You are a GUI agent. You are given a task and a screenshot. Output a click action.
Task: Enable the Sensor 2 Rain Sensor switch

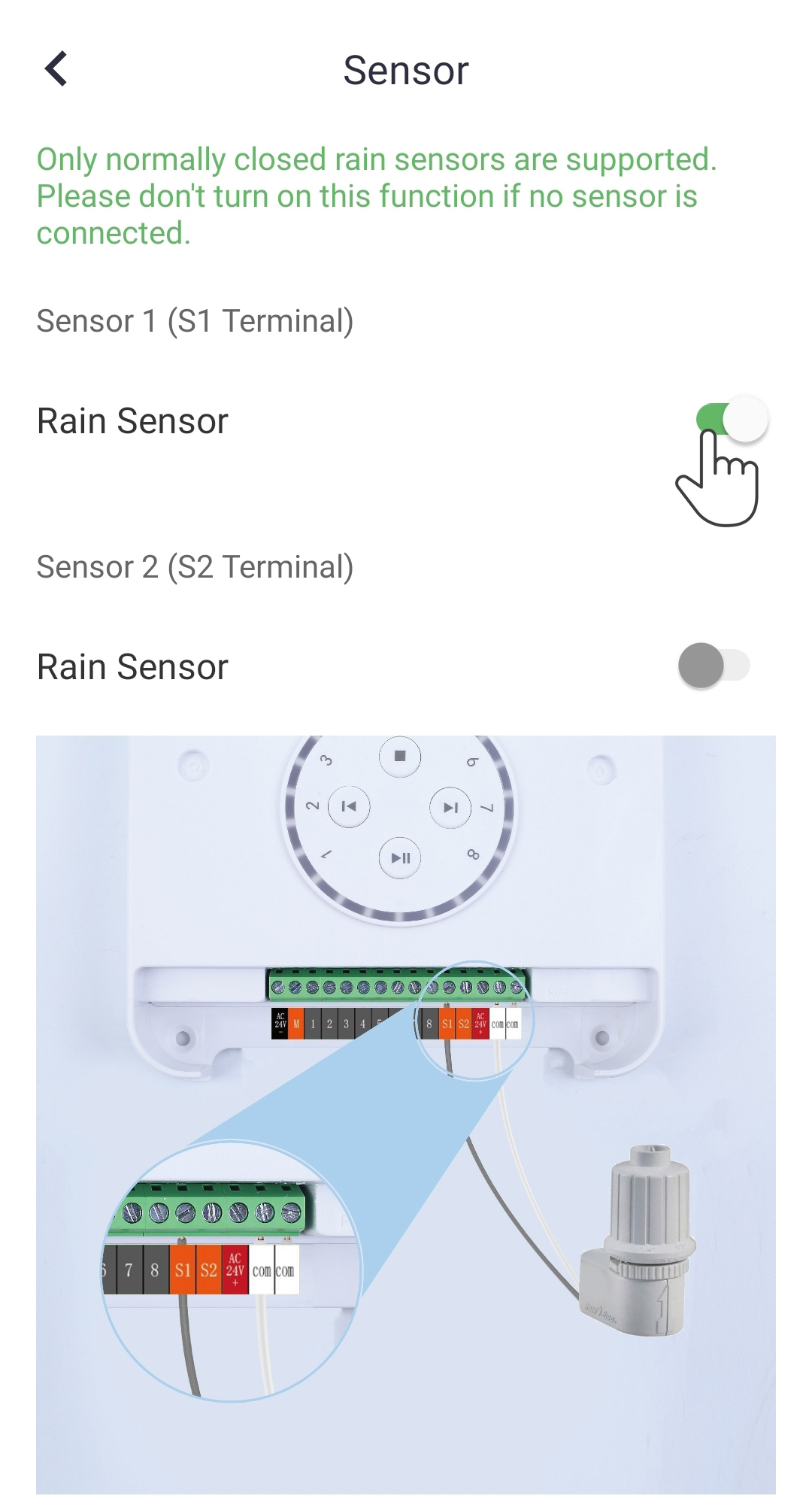coord(714,666)
